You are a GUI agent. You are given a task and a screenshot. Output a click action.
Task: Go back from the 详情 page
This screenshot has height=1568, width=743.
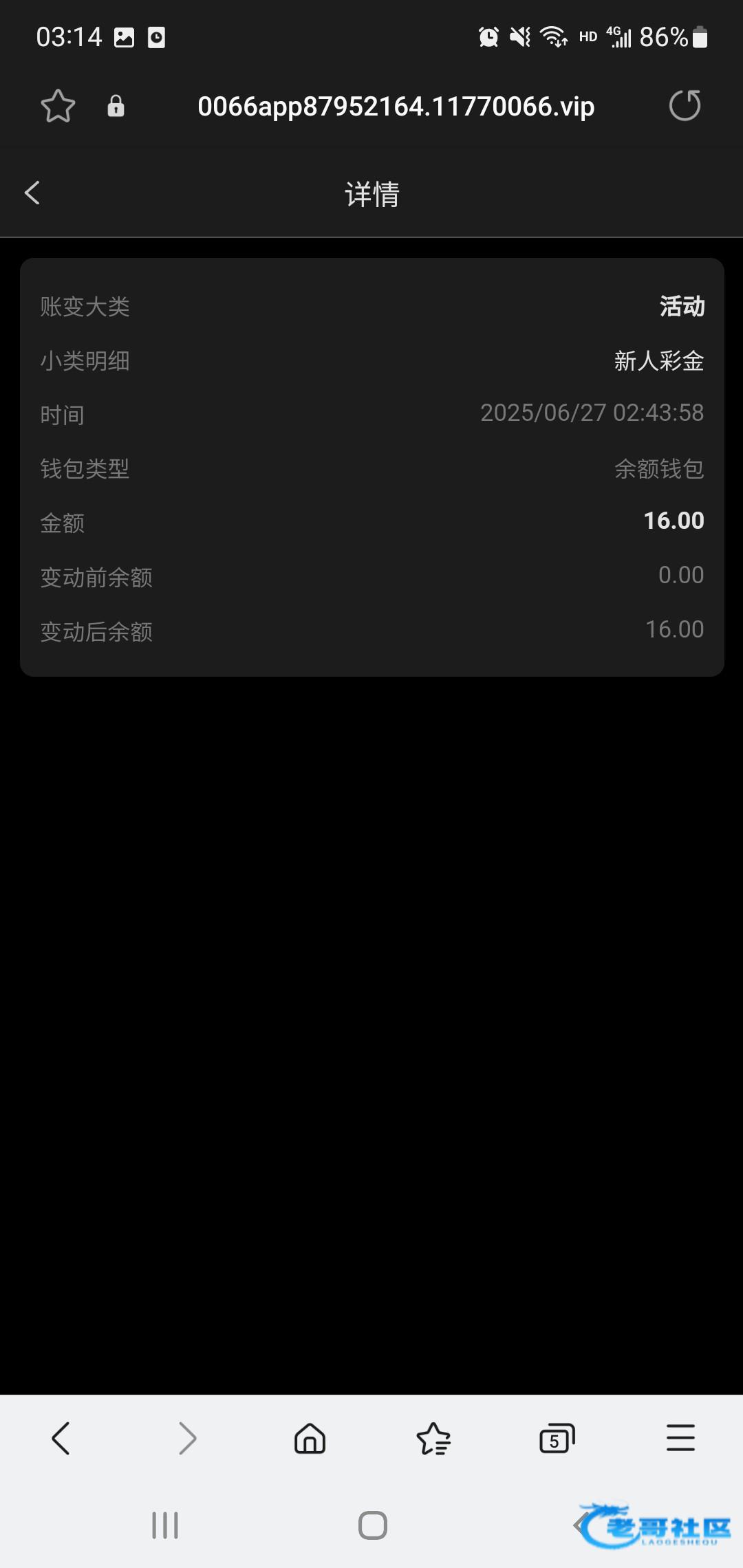point(32,193)
